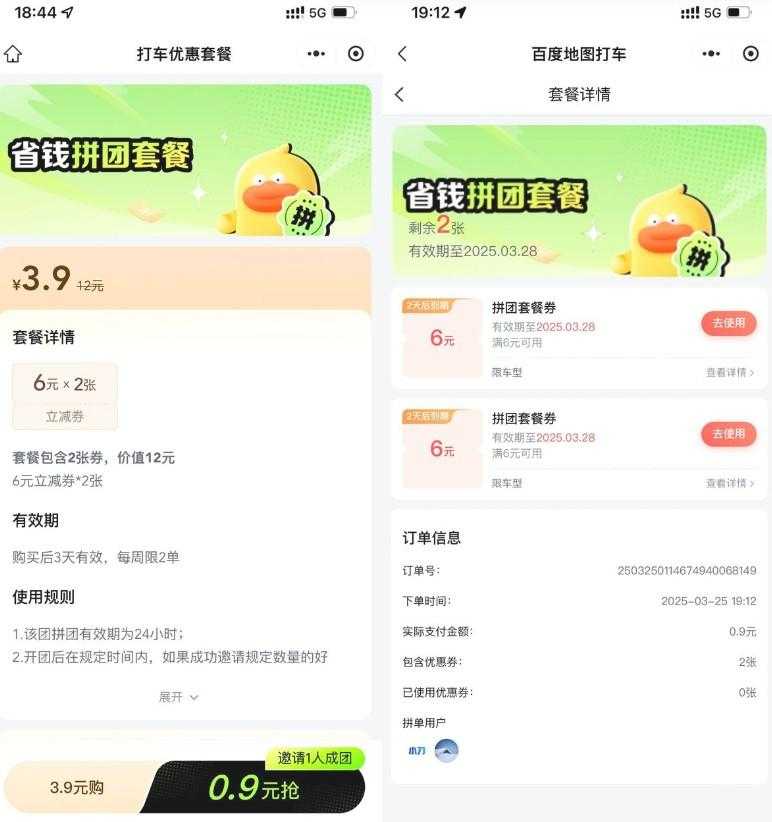This screenshot has width=772, height=822.
Task: Tap 去使用 on the first coupon
Action: click(727, 323)
